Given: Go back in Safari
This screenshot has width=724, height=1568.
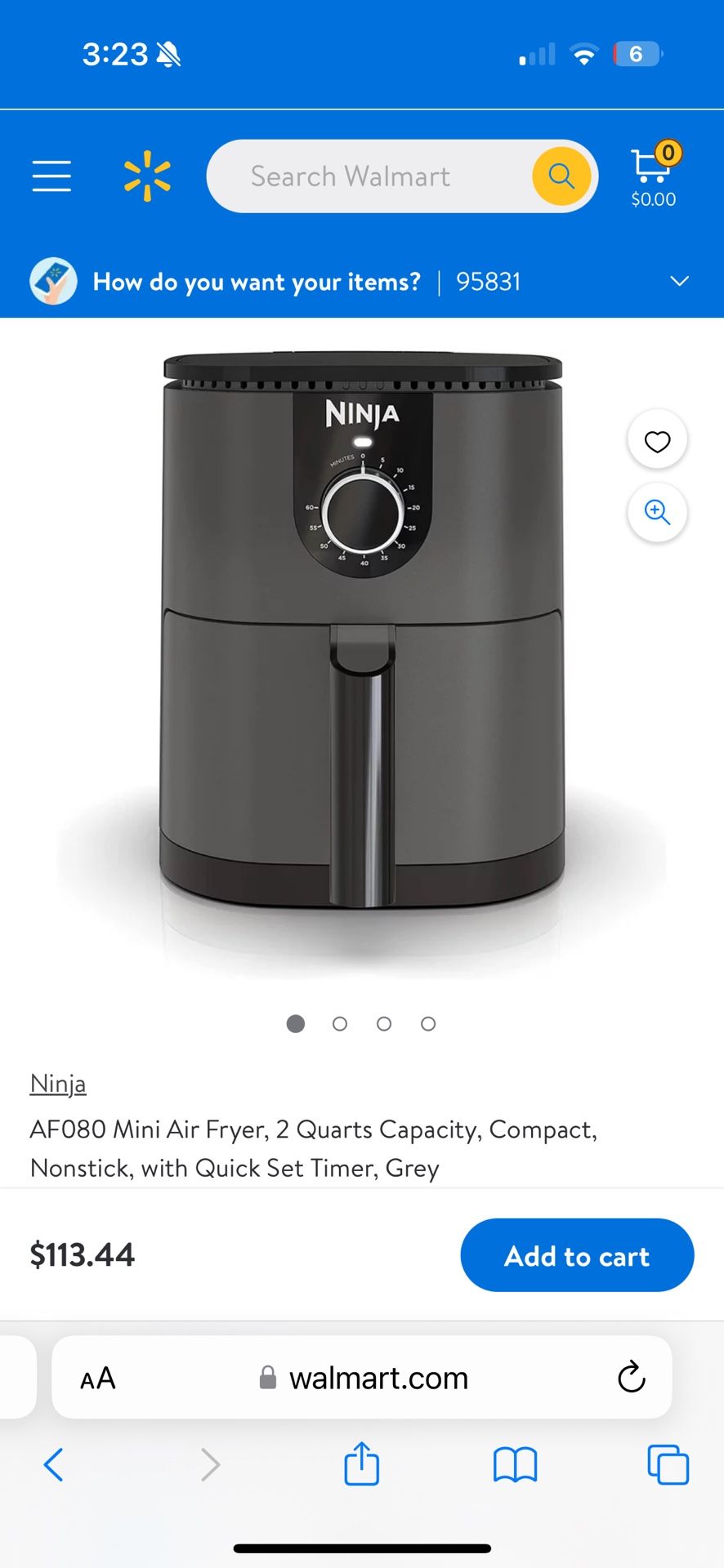Looking at the screenshot, I should (53, 1465).
